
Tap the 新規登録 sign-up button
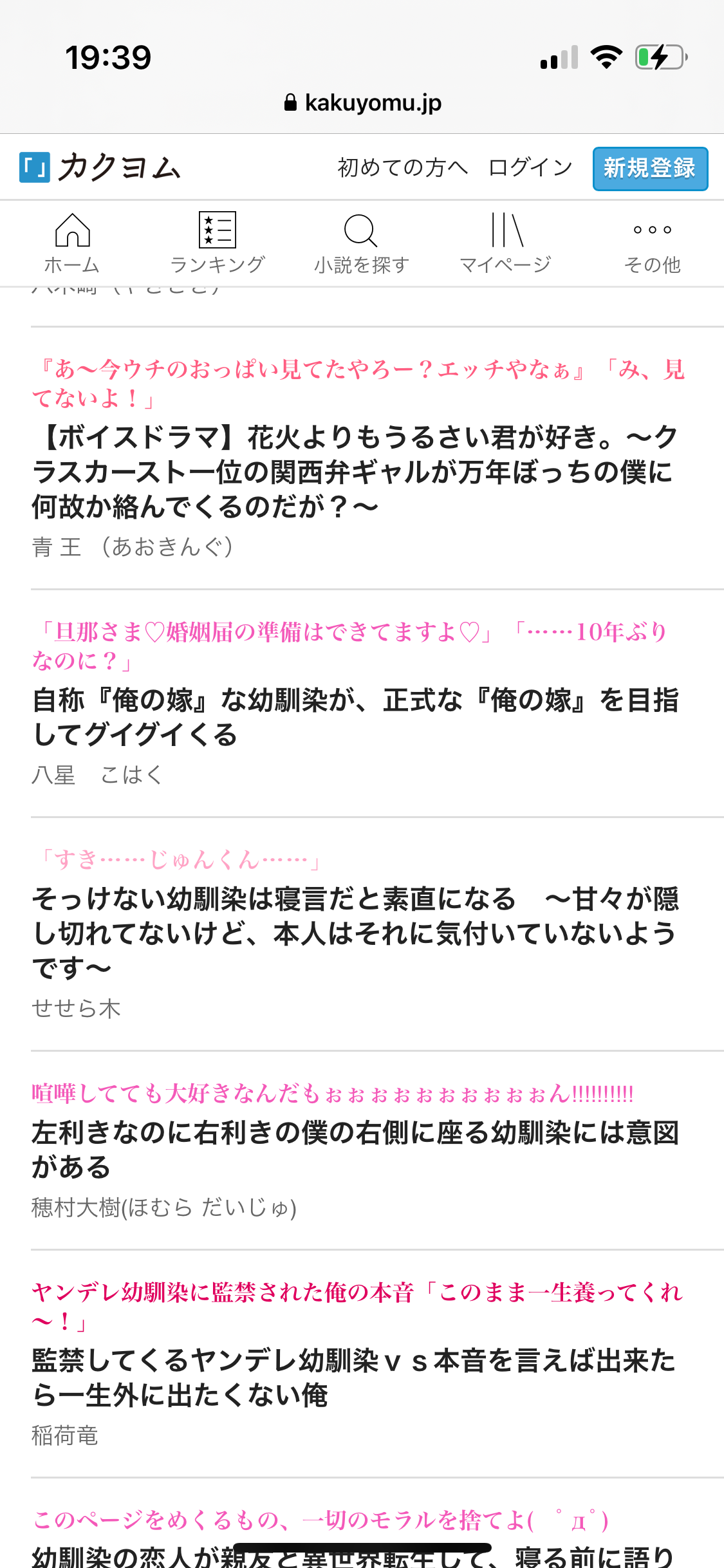coord(649,169)
